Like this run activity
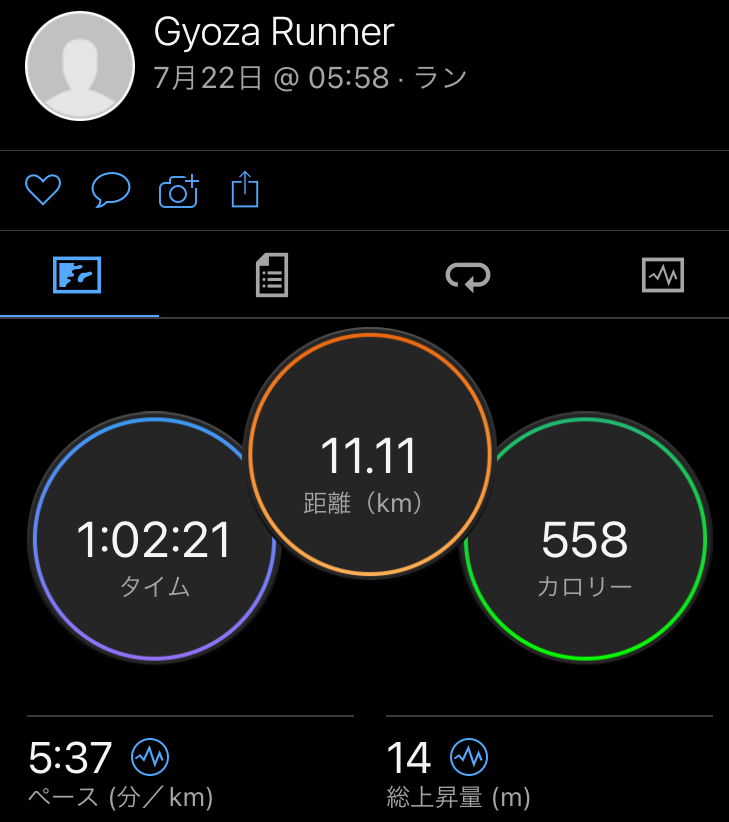 [x=43, y=189]
